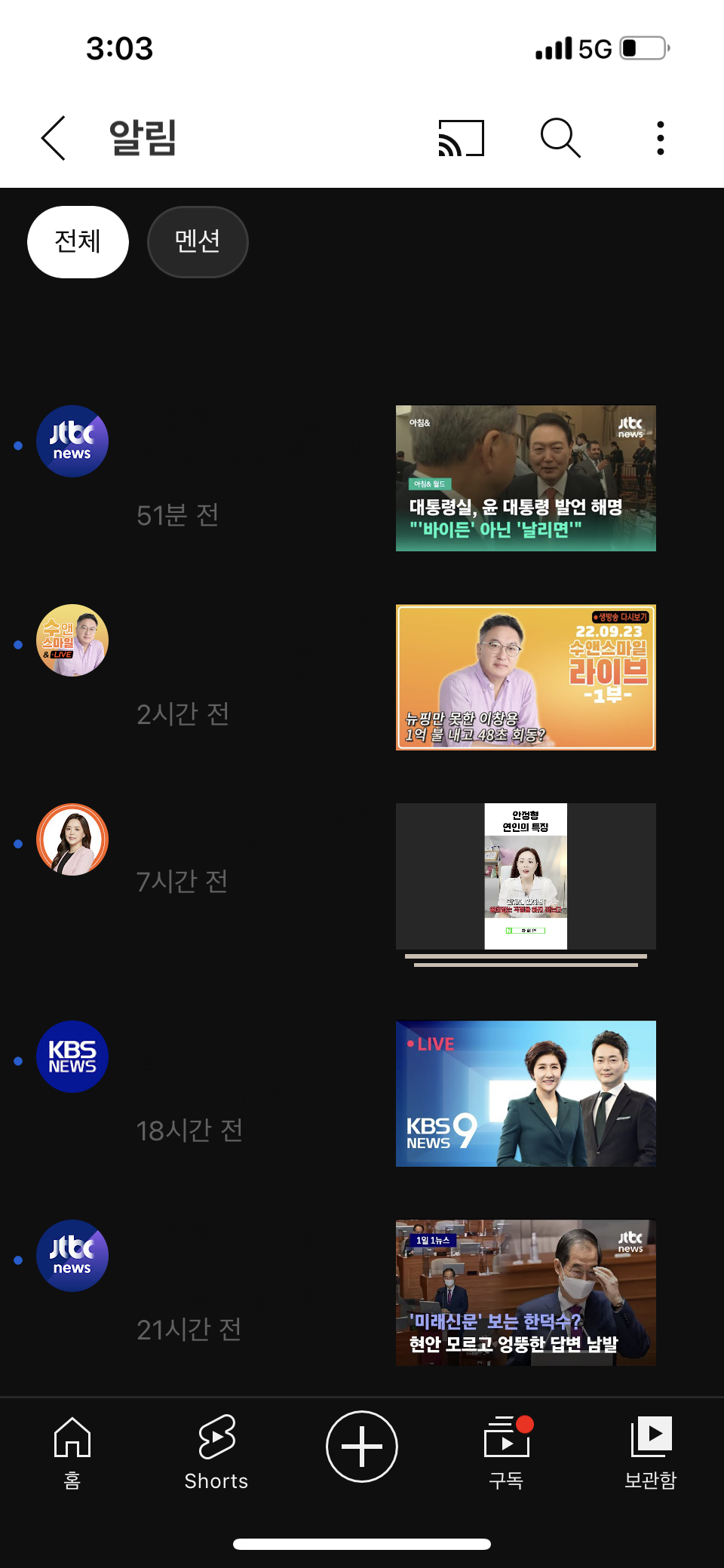The width and height of the screenshot is (724, 1568).
Task: Open the JTBC video about 한덕수
Action: coord(526,1293)
